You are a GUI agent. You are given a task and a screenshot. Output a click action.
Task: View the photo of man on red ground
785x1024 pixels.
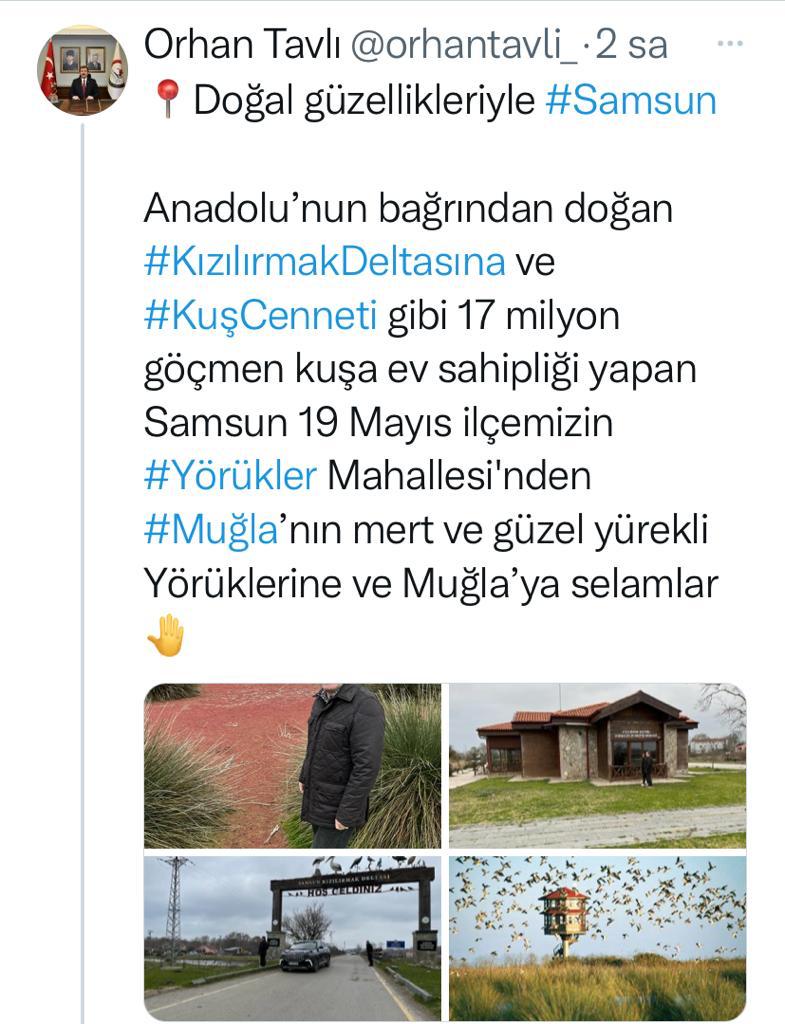[x=291, y=766]
